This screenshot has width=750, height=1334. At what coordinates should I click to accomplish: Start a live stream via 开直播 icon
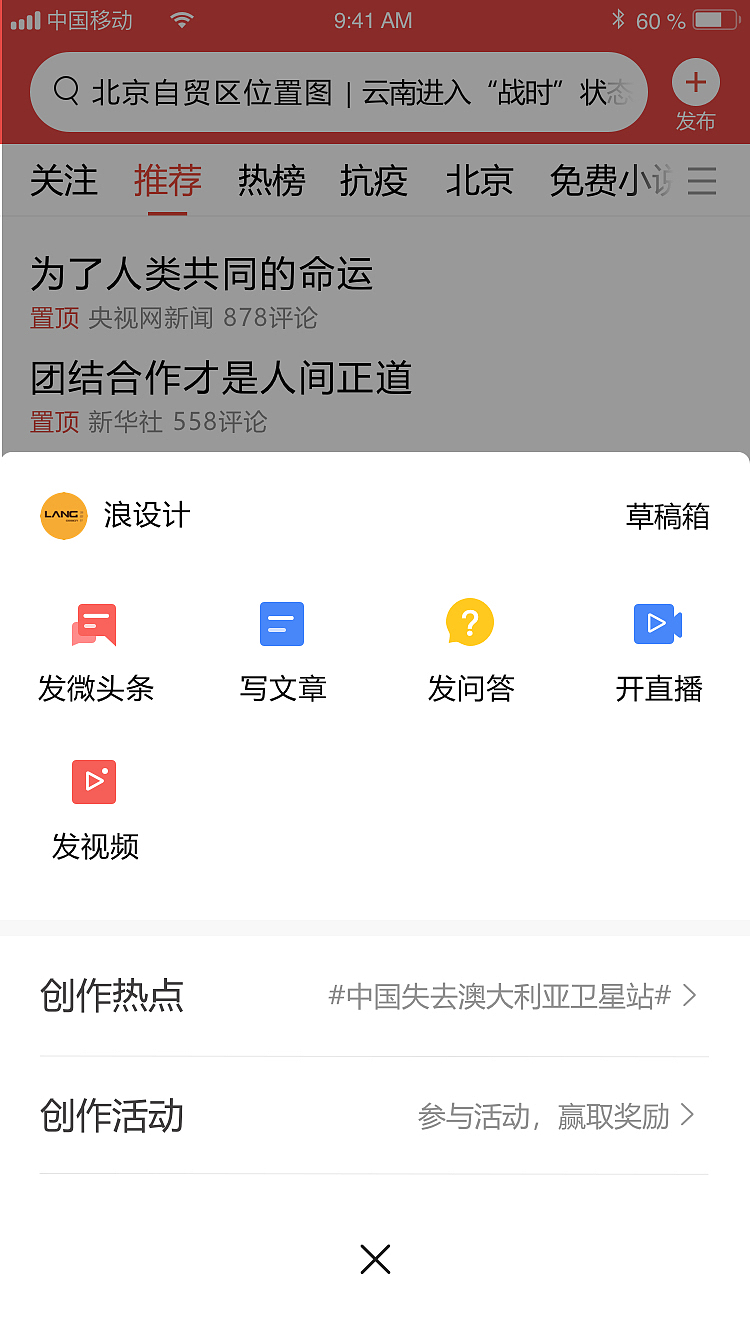pos(658,624)
